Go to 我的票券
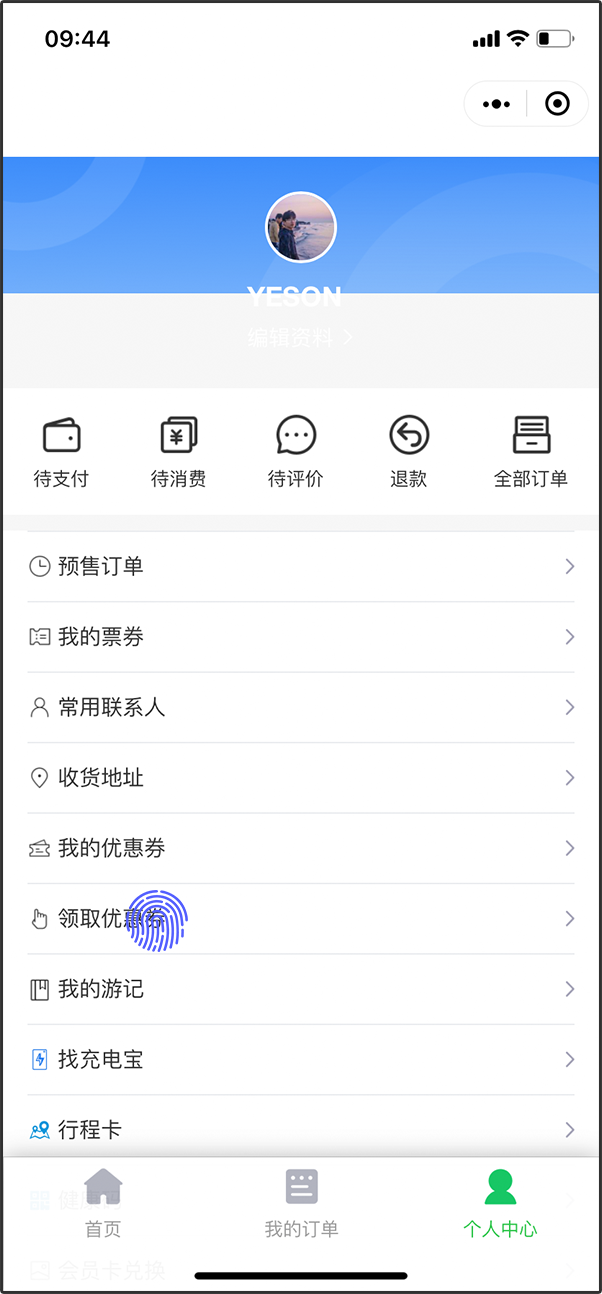The height and width of the screenshot is (1294, 602). point(300,637)
